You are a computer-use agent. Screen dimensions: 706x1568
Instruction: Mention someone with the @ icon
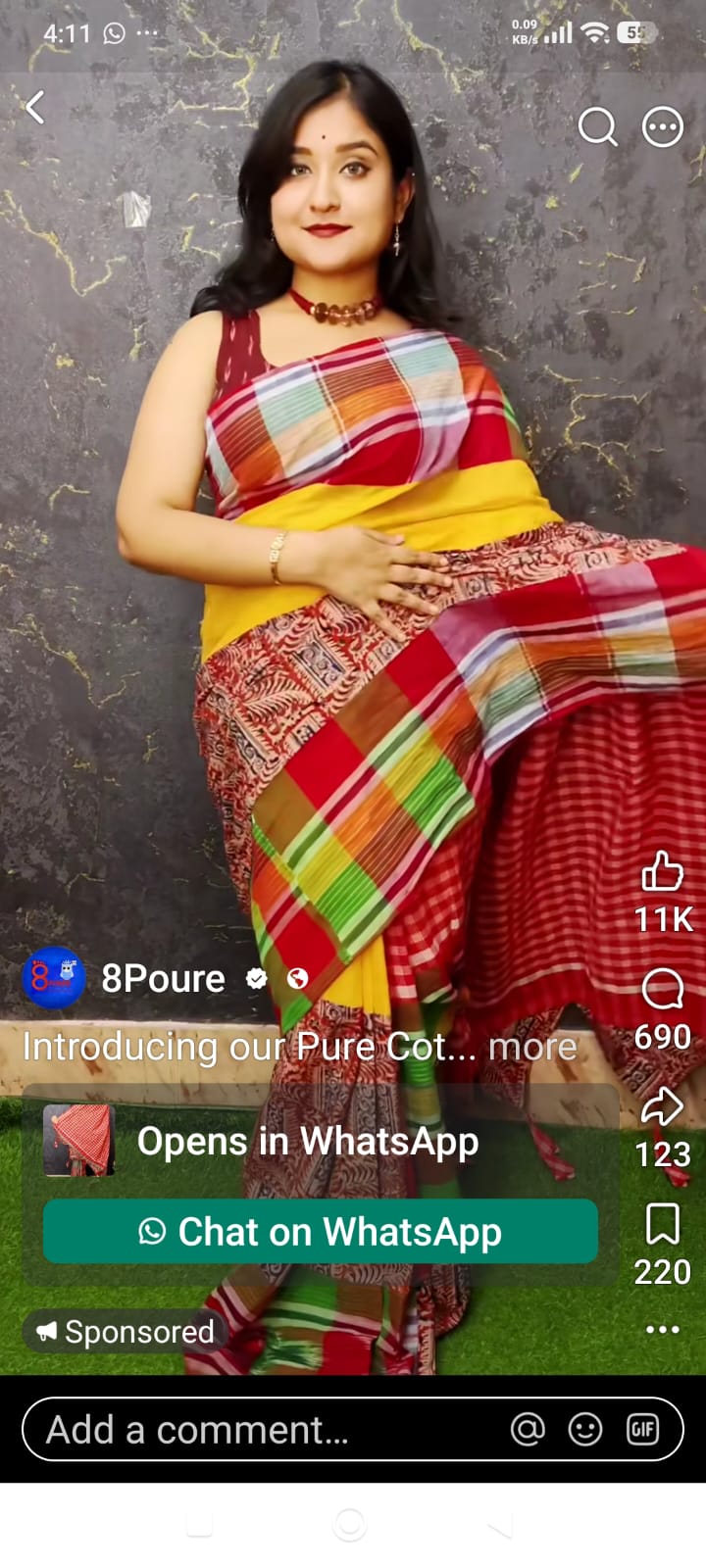[528, 1430]
